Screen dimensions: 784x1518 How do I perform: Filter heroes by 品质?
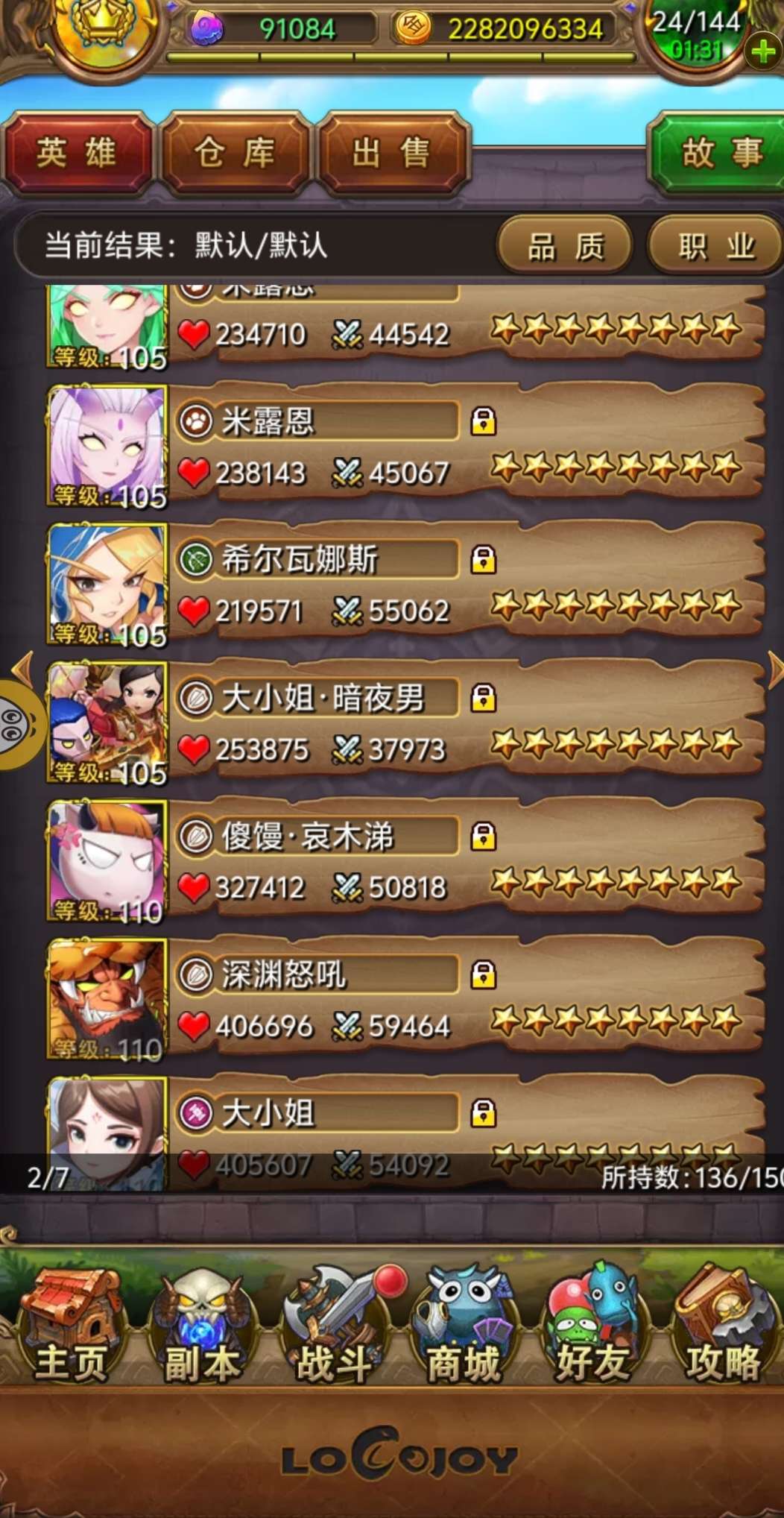tap(565, 246)
